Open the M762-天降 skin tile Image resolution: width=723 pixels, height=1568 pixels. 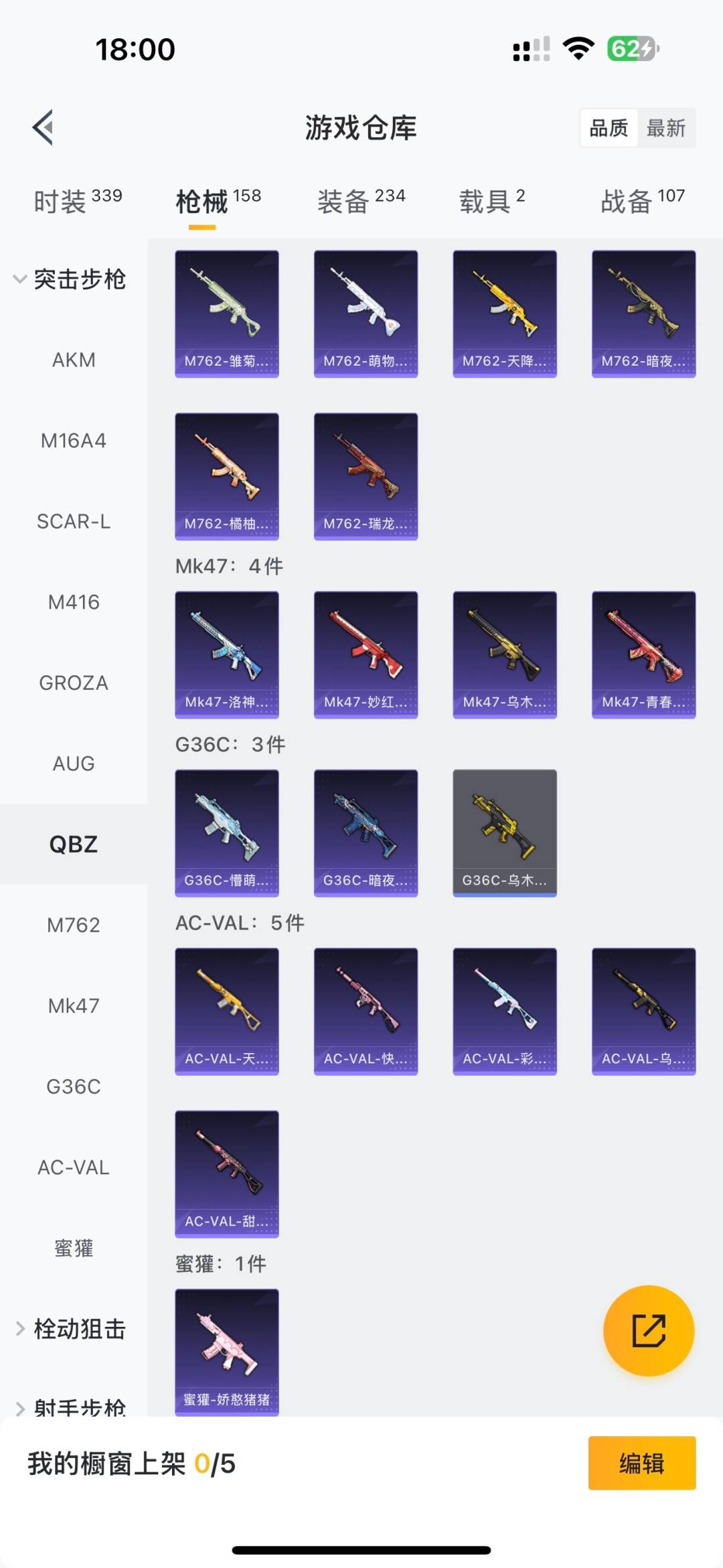coord(505,313)
